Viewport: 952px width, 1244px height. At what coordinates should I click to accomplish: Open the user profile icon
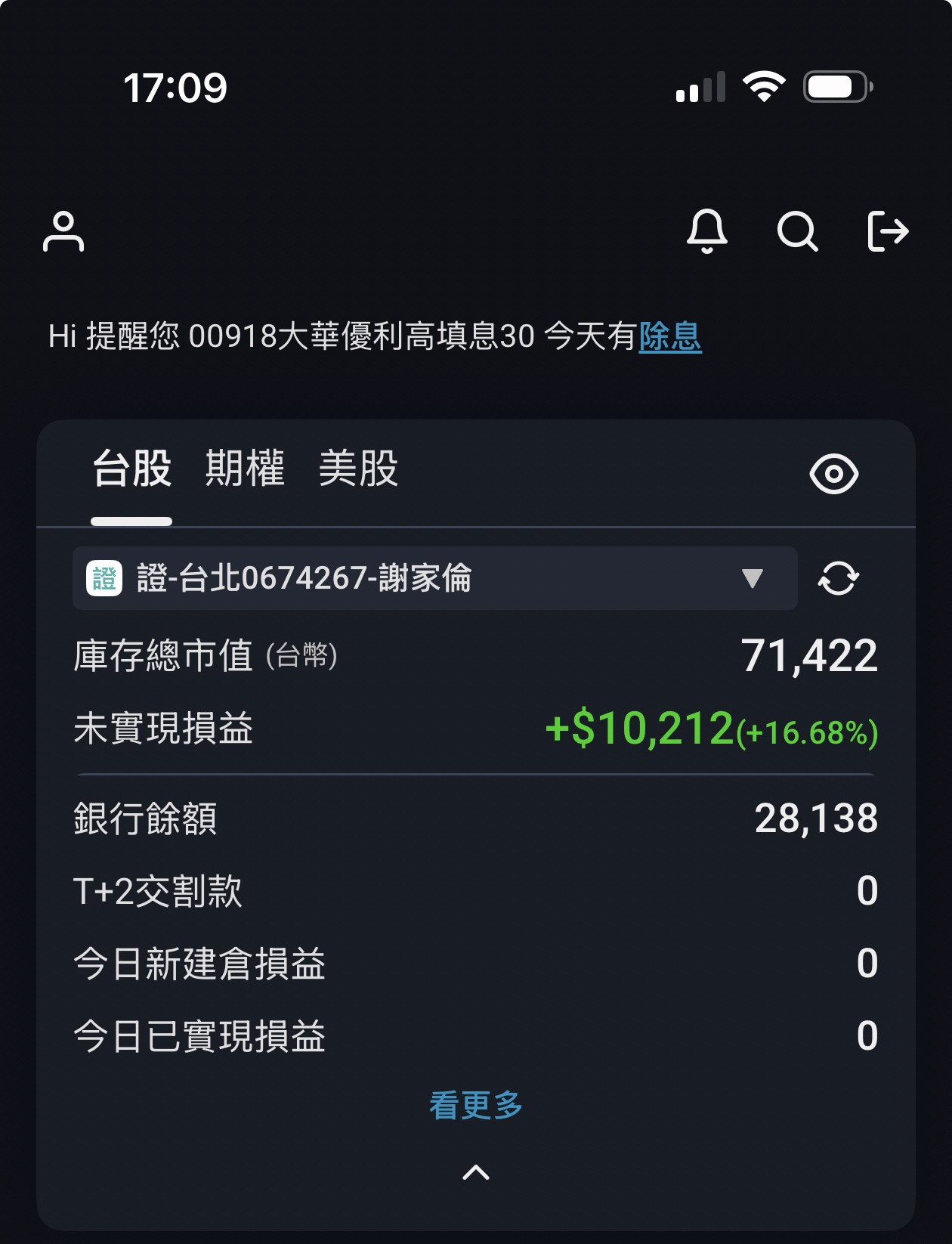(x=63, y=231)
